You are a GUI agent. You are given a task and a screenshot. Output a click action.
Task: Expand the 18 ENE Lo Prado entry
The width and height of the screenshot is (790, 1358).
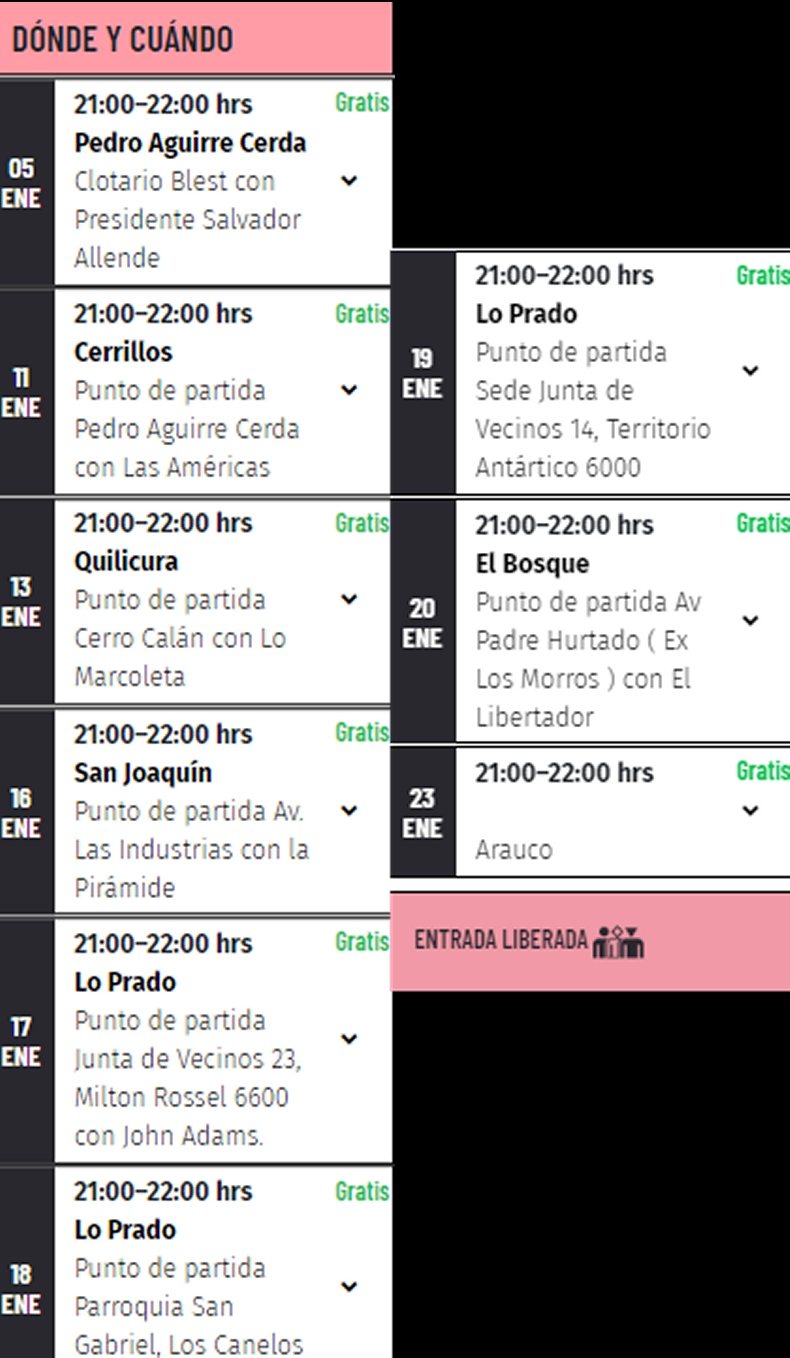click(349, 1286)
